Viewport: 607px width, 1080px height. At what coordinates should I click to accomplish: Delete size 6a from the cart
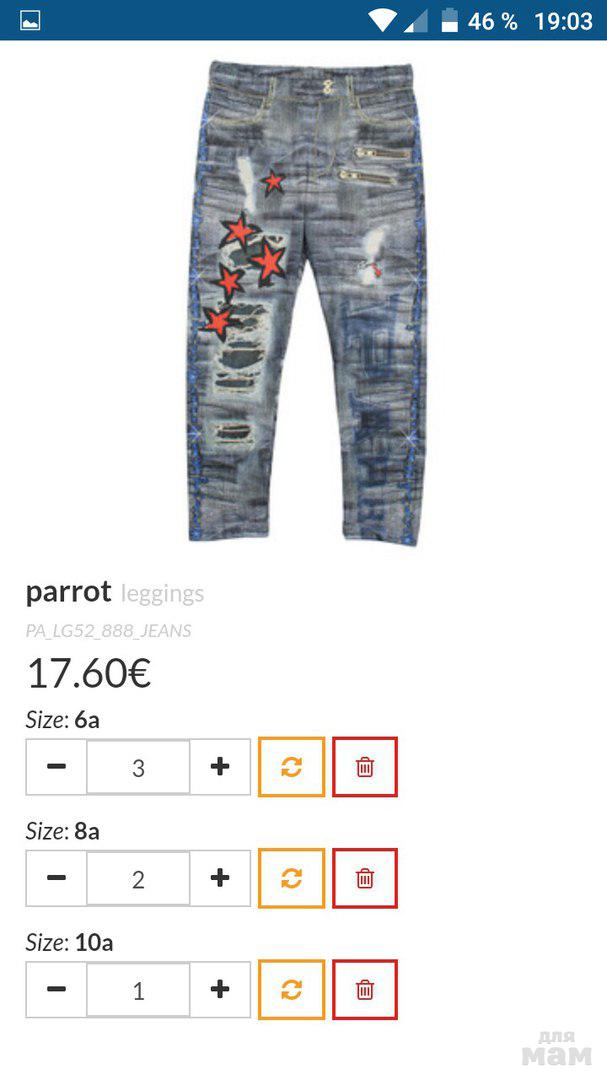365,767
